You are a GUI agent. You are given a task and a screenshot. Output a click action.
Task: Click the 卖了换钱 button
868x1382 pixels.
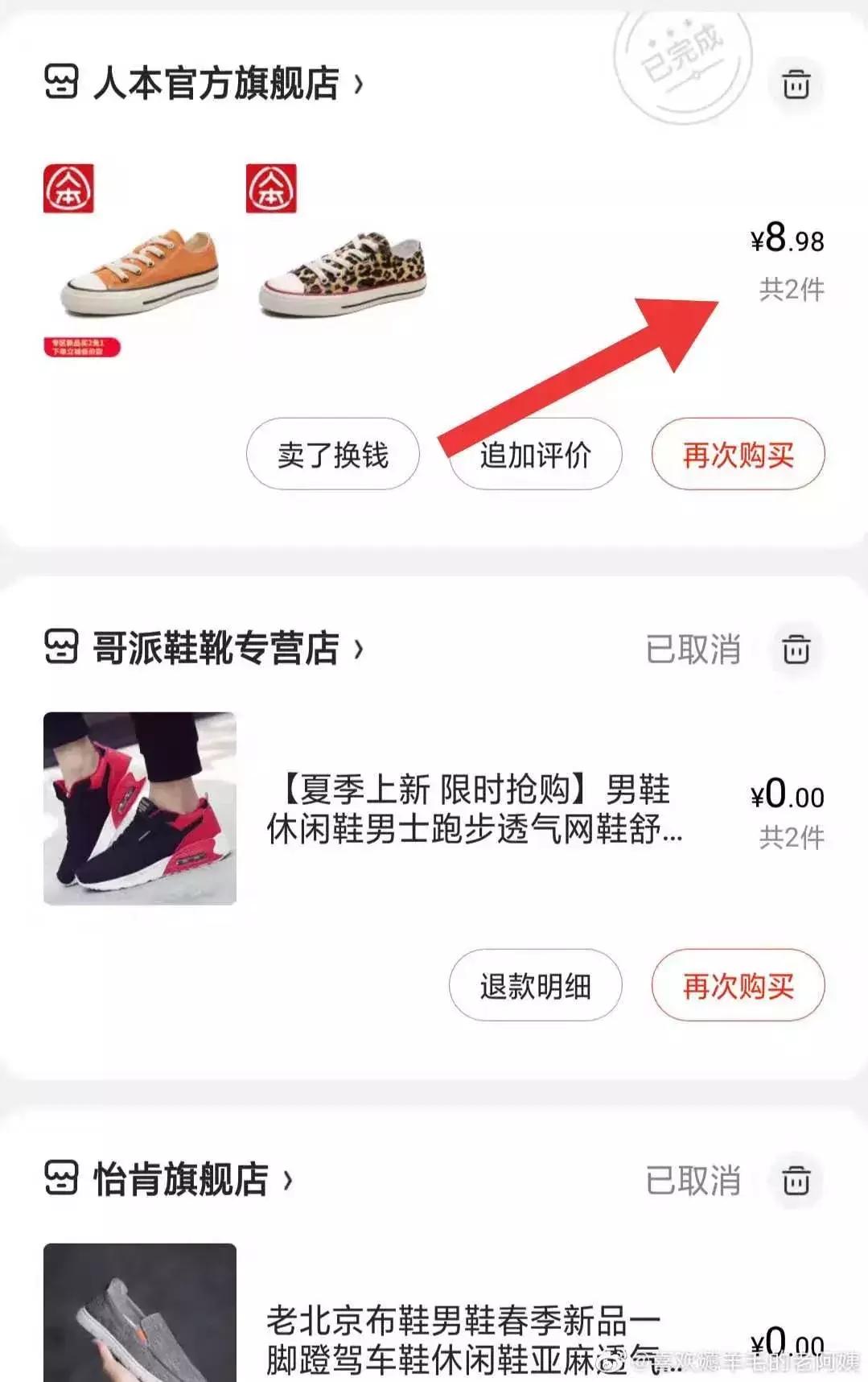point(333,454)
